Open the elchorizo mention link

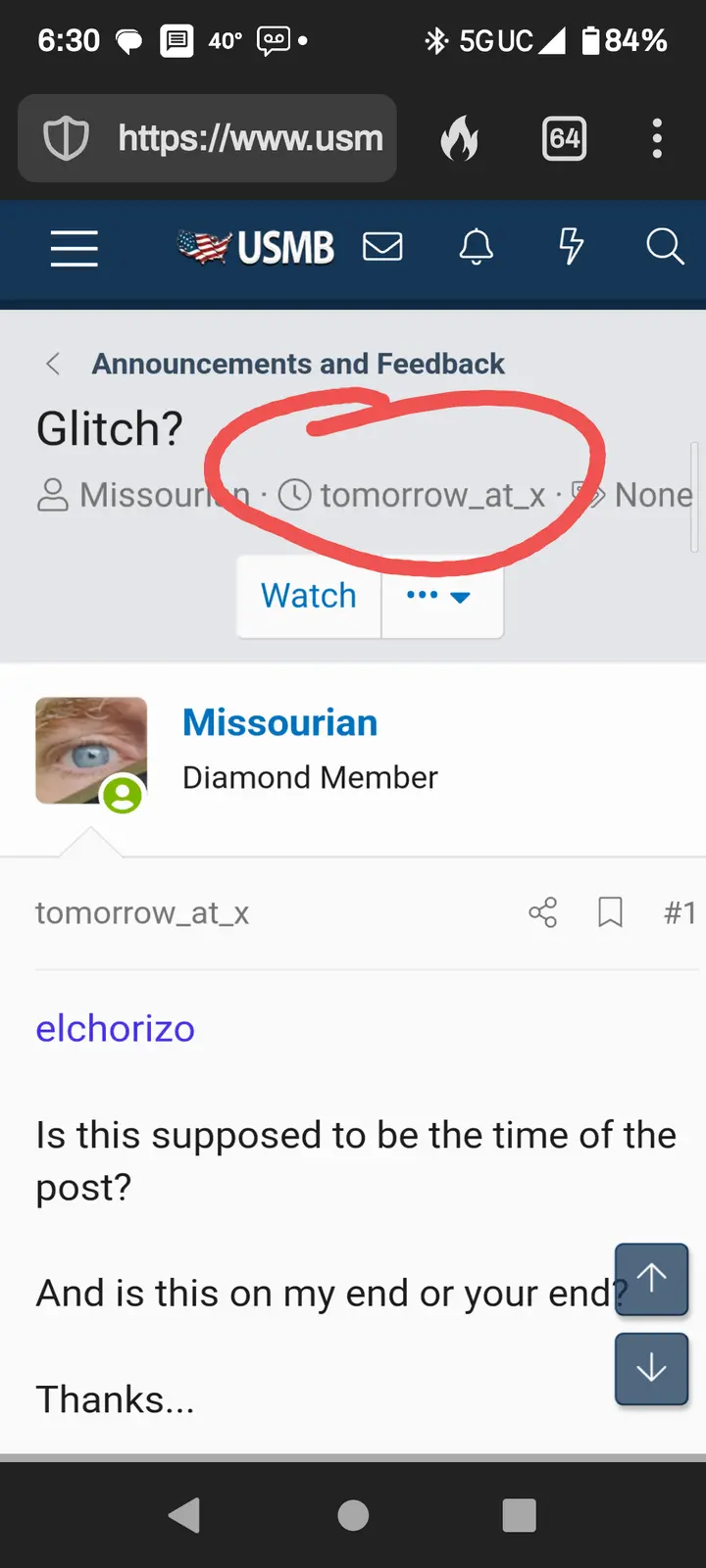[x=115, y=1028]
